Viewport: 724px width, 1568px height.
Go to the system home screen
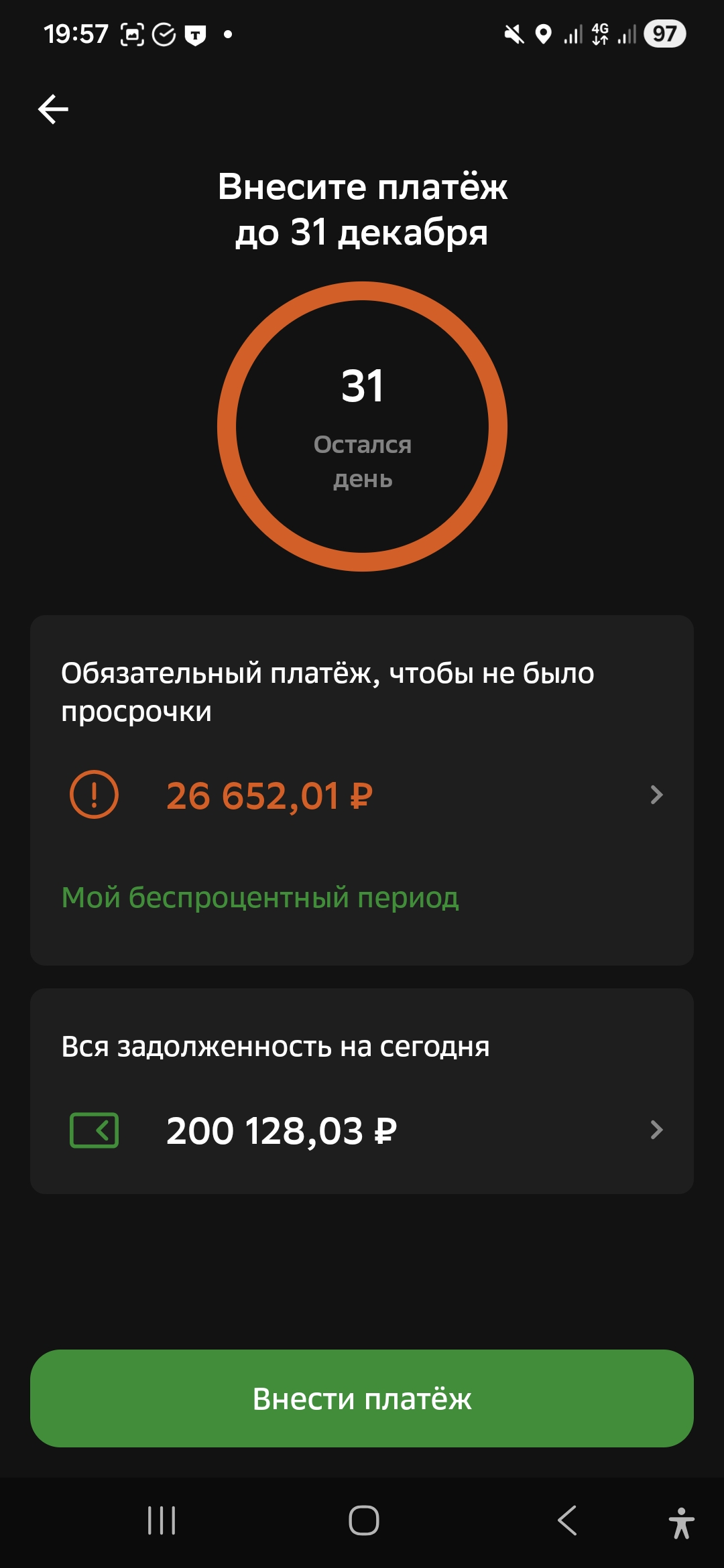[x=363, y=1520]
